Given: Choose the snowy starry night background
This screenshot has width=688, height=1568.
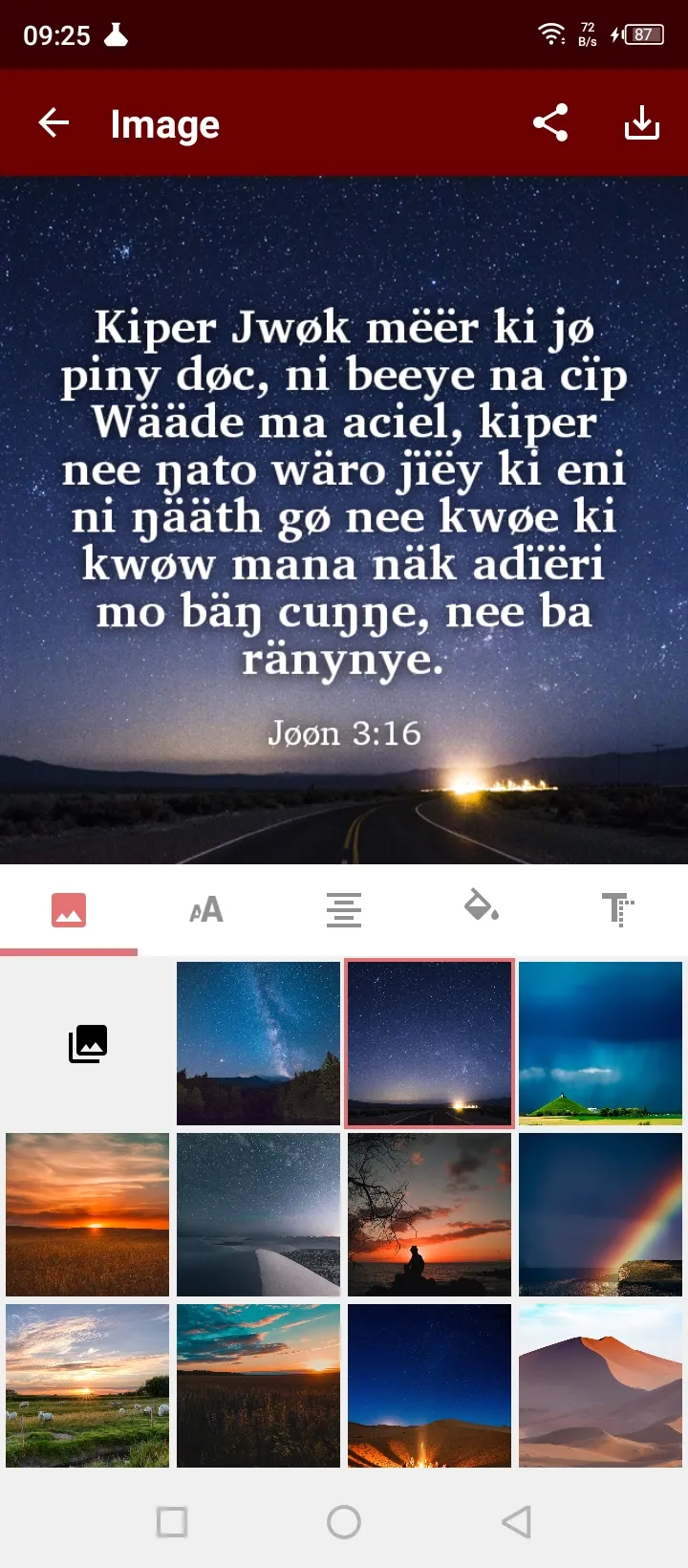Looking at the screenshot, I should pos(258,1214).
